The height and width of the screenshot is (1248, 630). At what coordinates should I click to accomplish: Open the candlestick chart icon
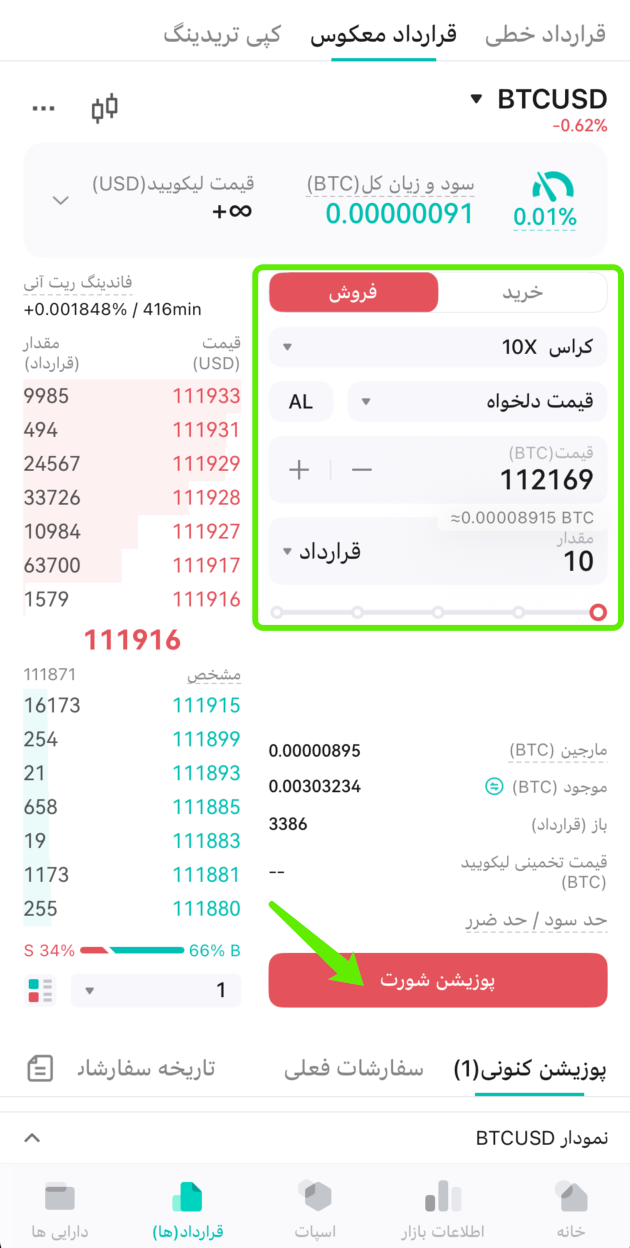105,108
